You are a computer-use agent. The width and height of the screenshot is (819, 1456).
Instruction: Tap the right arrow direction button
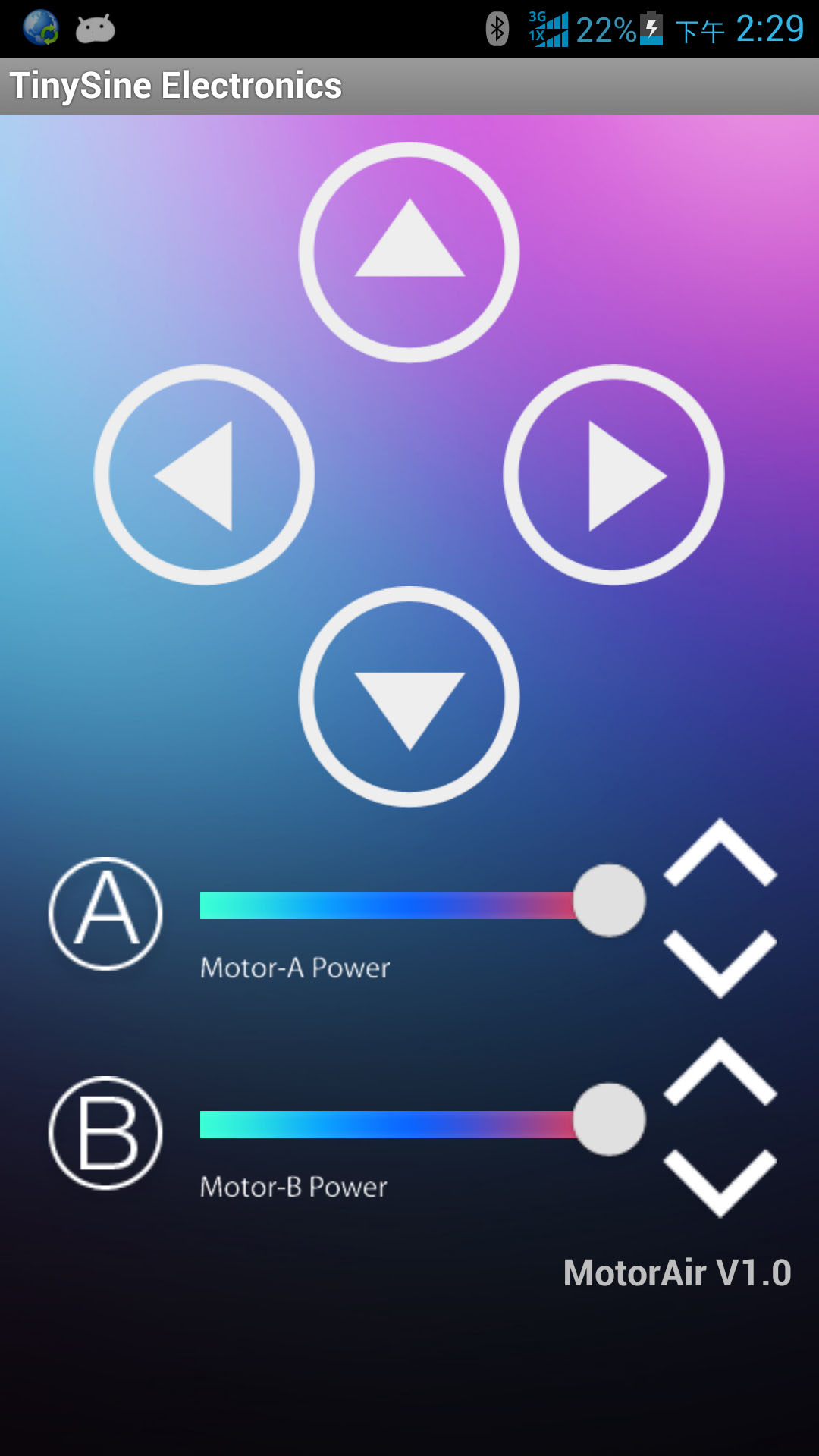613,475
